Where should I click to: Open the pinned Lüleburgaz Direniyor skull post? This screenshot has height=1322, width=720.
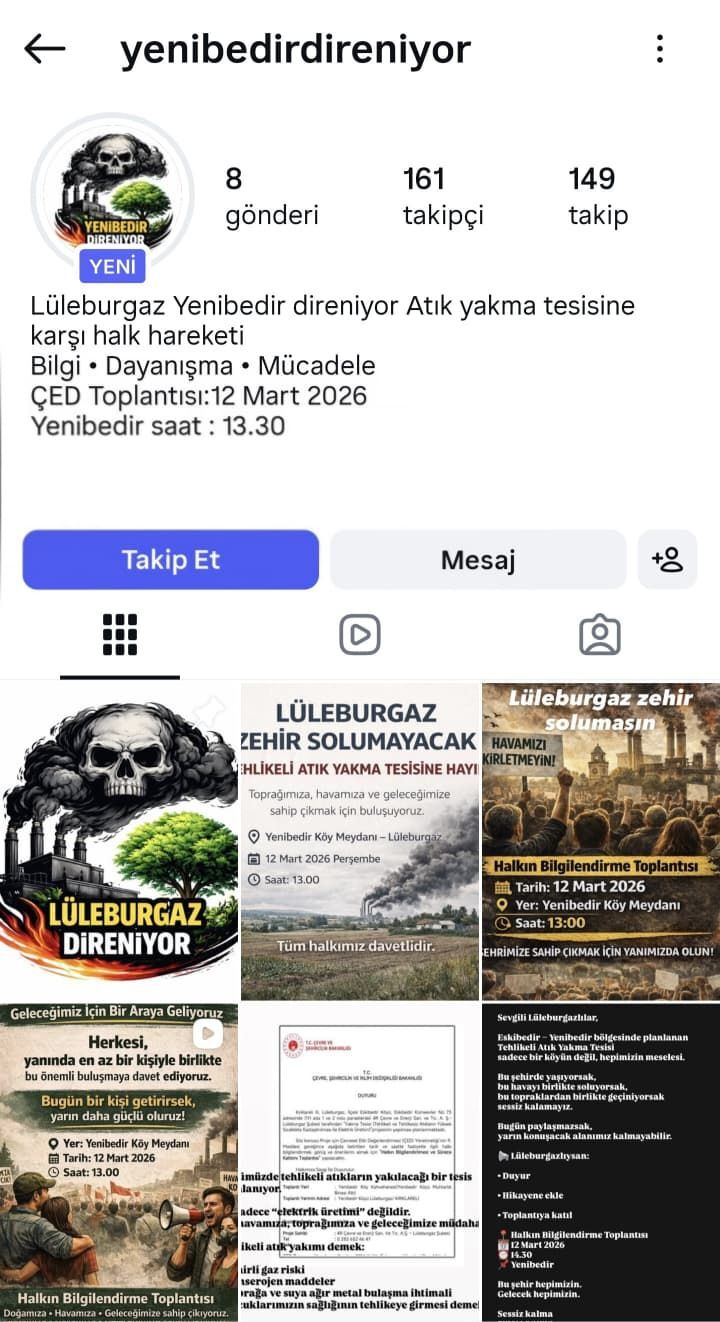pos(119,840)
